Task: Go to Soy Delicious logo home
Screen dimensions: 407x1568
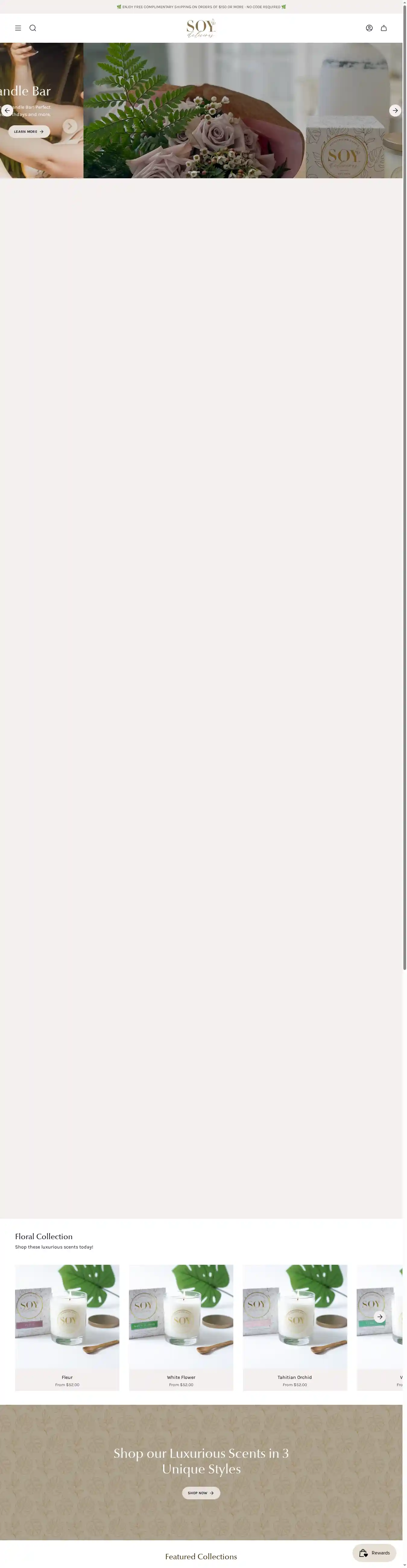Action: [x=201, y=28]
